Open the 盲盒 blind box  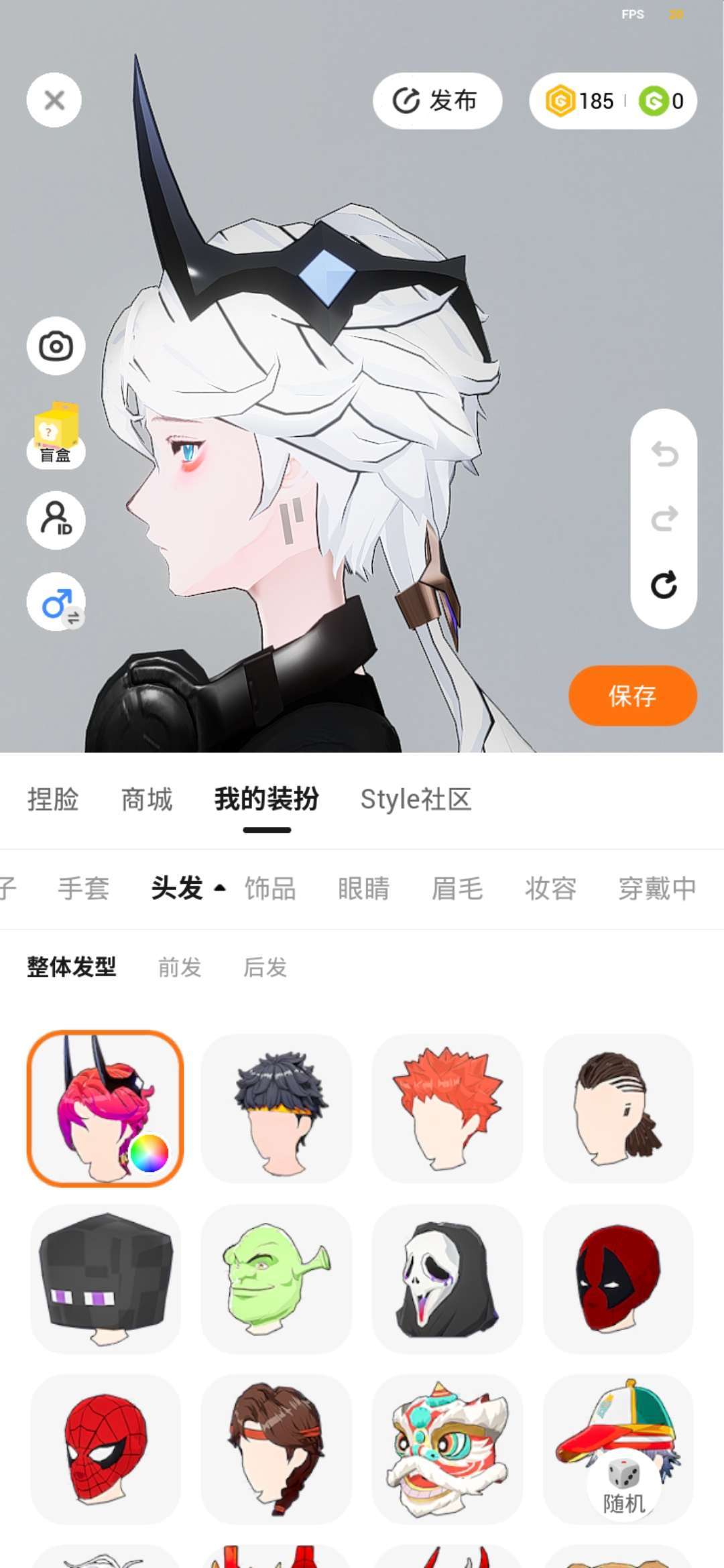pos(56,435)
